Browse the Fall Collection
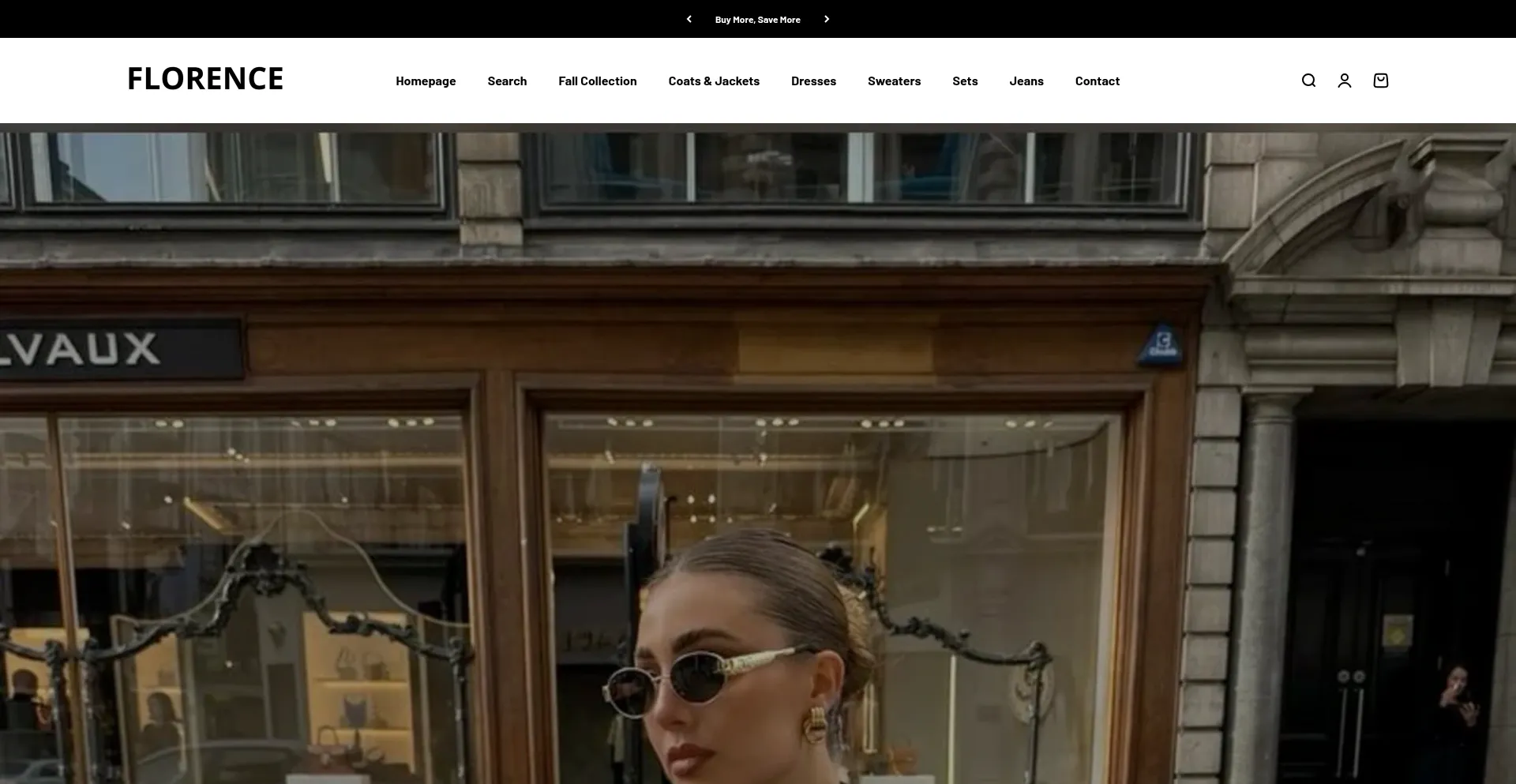The image size is (1516, 784). [597, 81]
